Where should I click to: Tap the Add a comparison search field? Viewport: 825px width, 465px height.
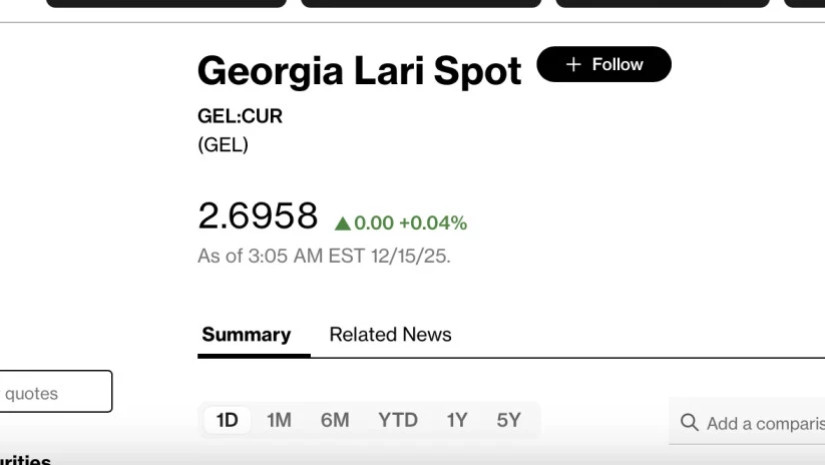[x=760, y=423]
